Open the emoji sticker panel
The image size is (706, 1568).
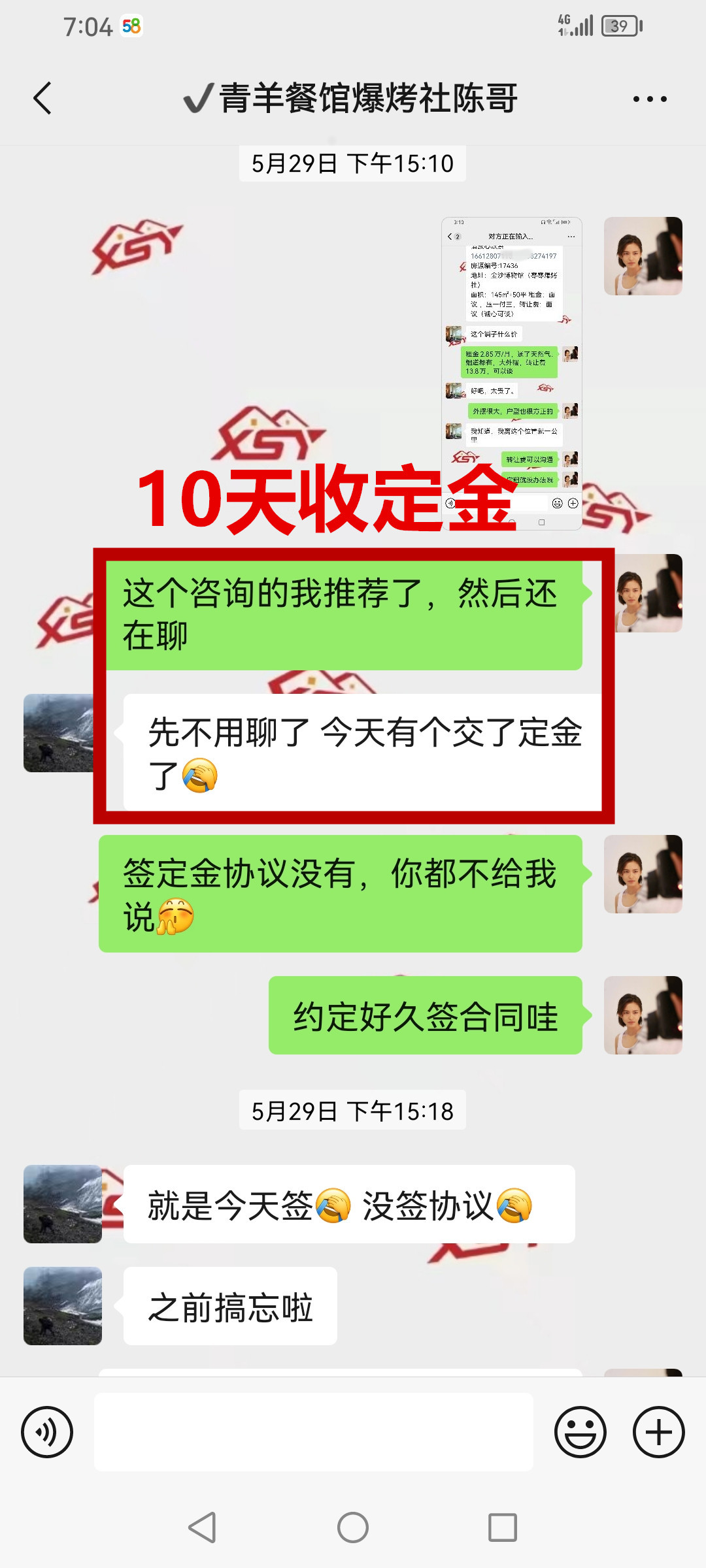click(x=580, y=1432)
